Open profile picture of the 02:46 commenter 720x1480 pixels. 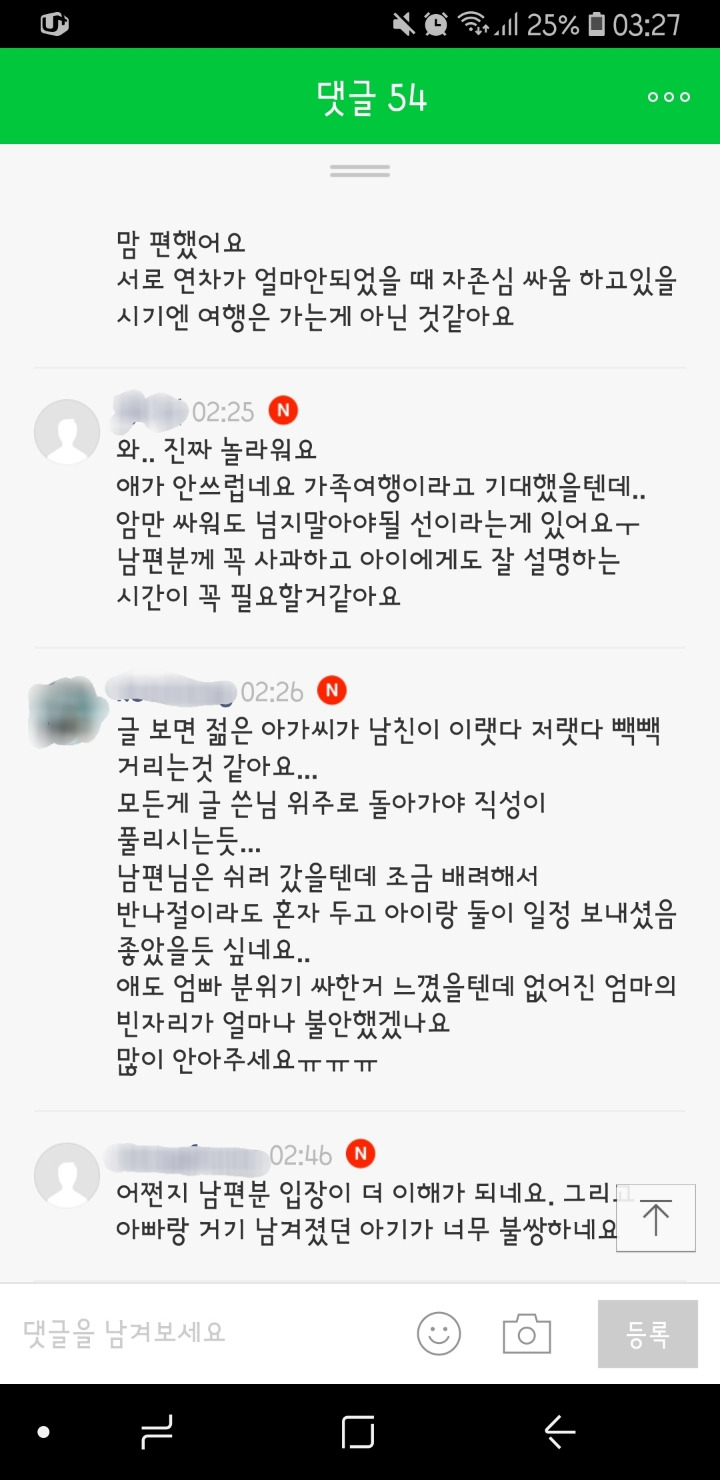pos(67,1176)
